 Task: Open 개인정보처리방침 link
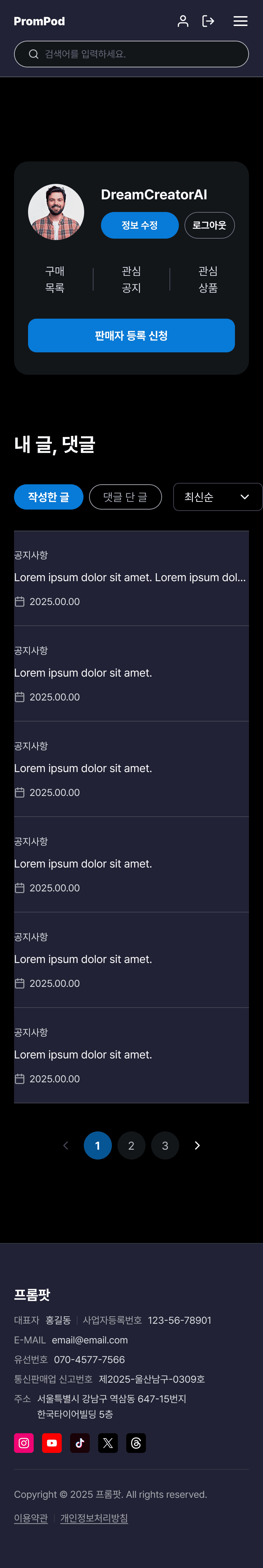(94, 1518)
